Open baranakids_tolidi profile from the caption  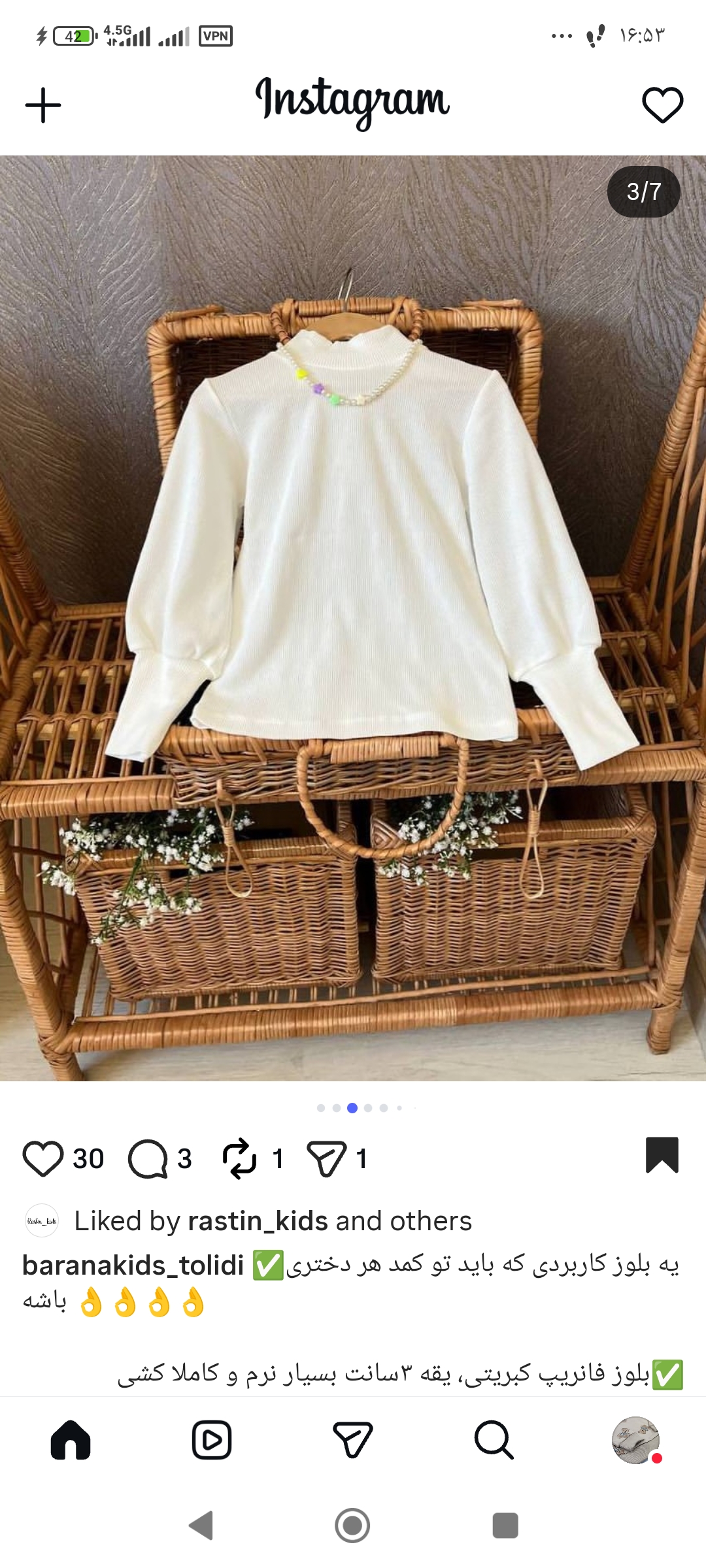tap(133, 1266)
